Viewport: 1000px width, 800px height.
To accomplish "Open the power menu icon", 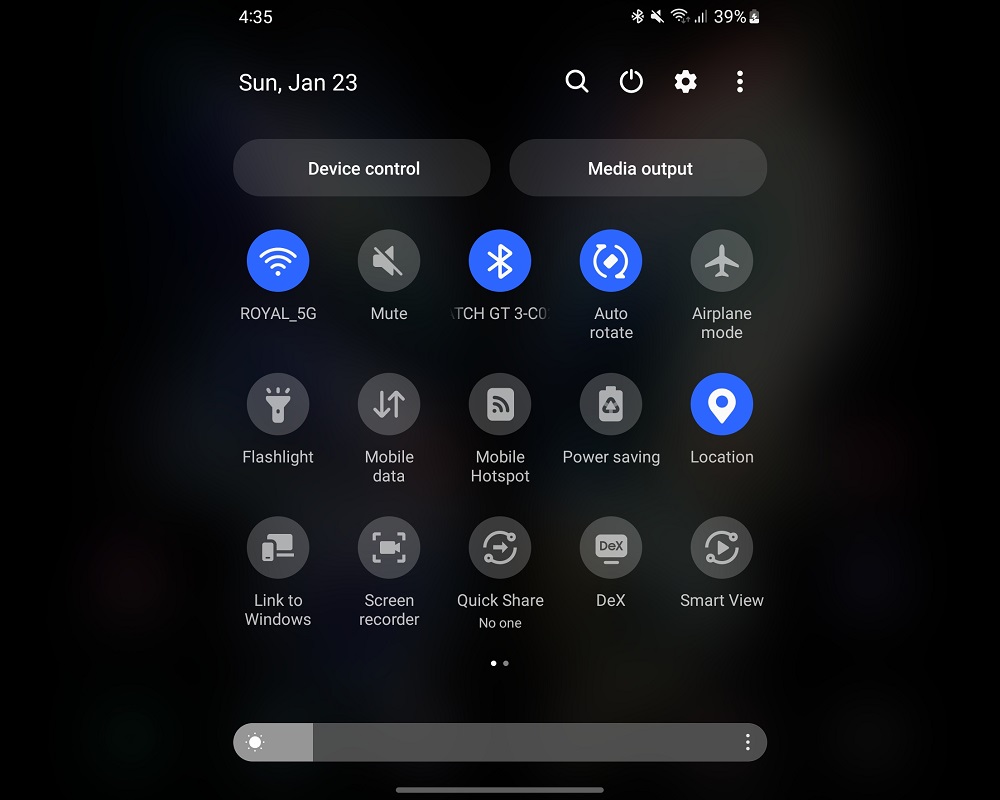I will coord(631,82).
